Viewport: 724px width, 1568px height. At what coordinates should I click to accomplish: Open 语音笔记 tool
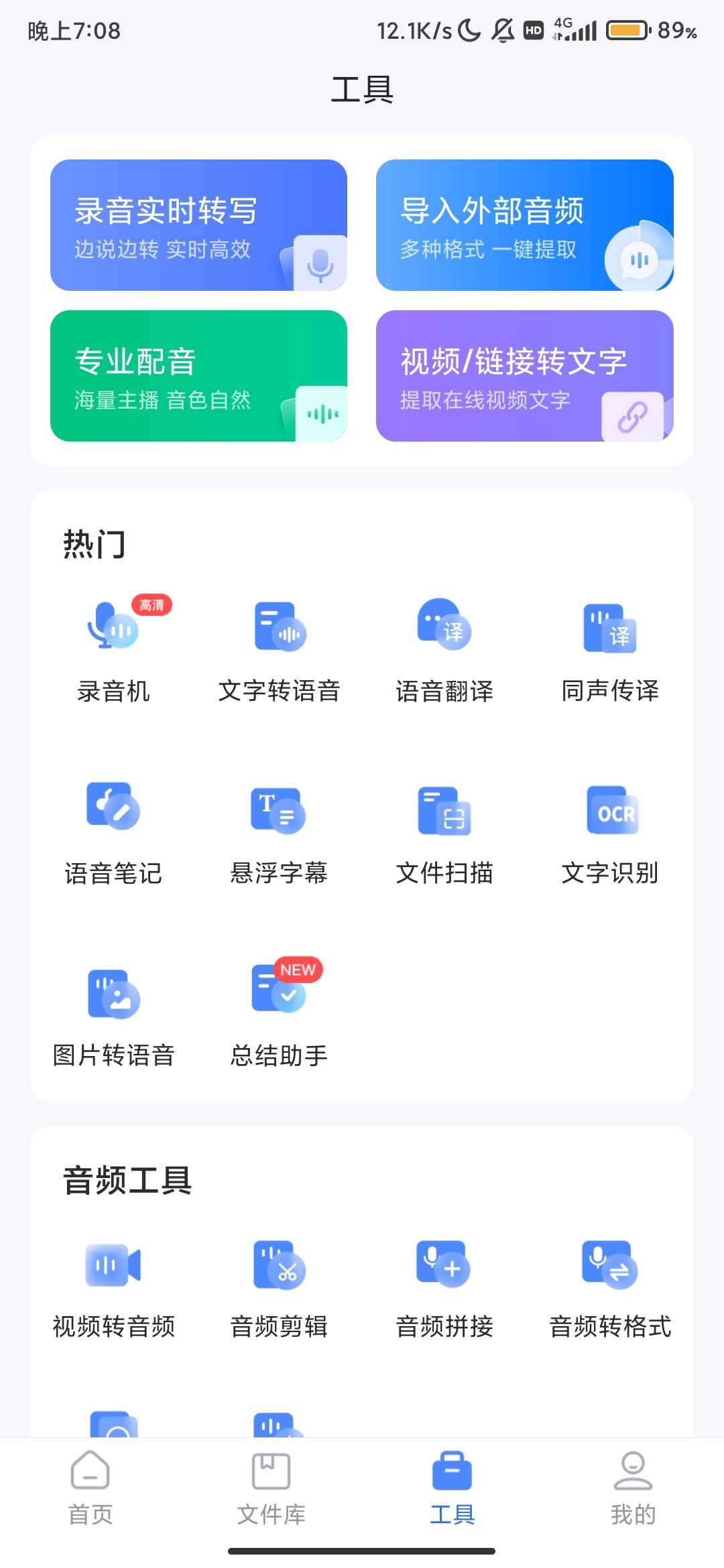(113, 831)
